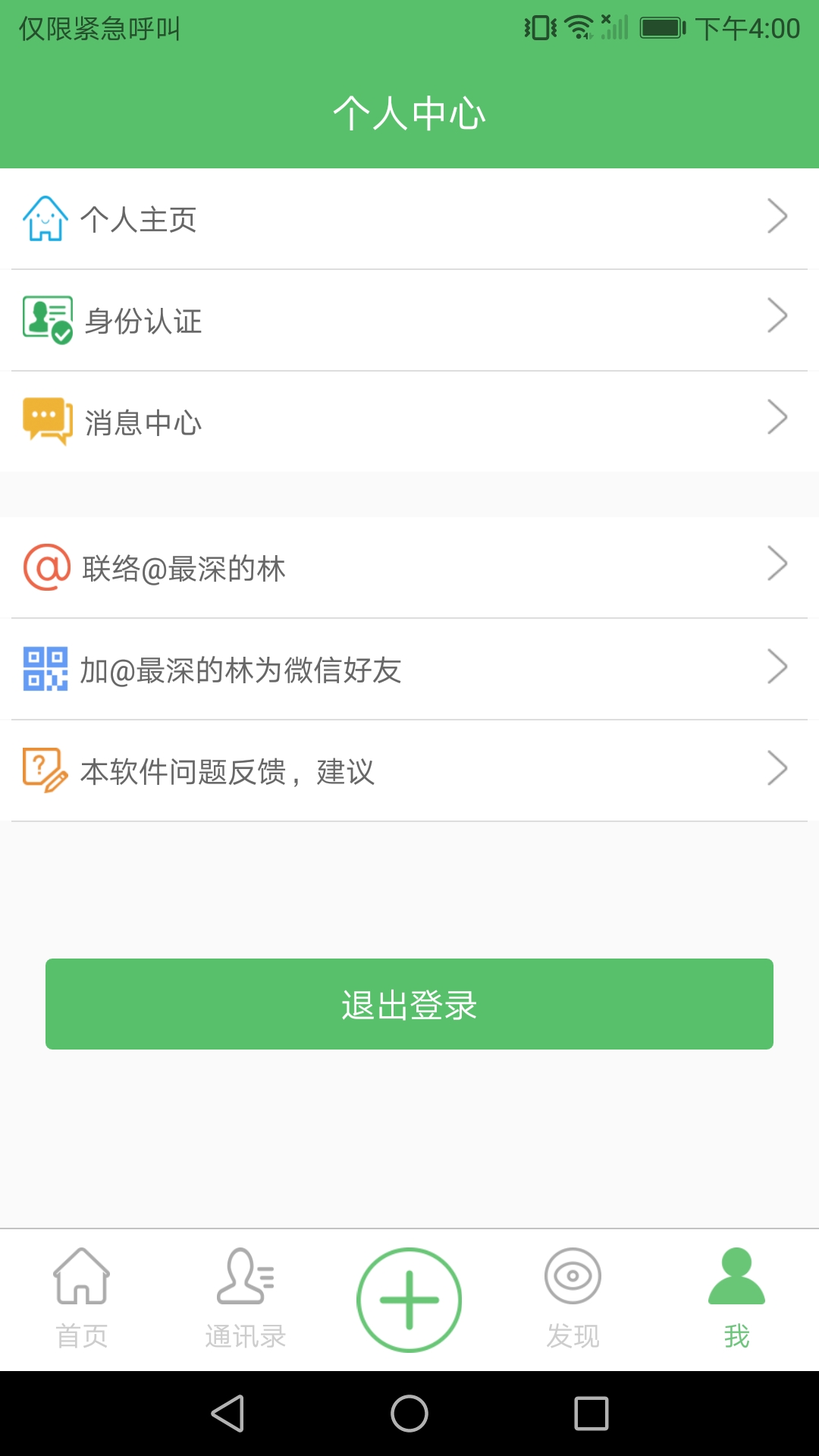The width and height of the screenshot is (819, 1456).
Task: Select the 我 profile tab
Action: click(736, 1298)
